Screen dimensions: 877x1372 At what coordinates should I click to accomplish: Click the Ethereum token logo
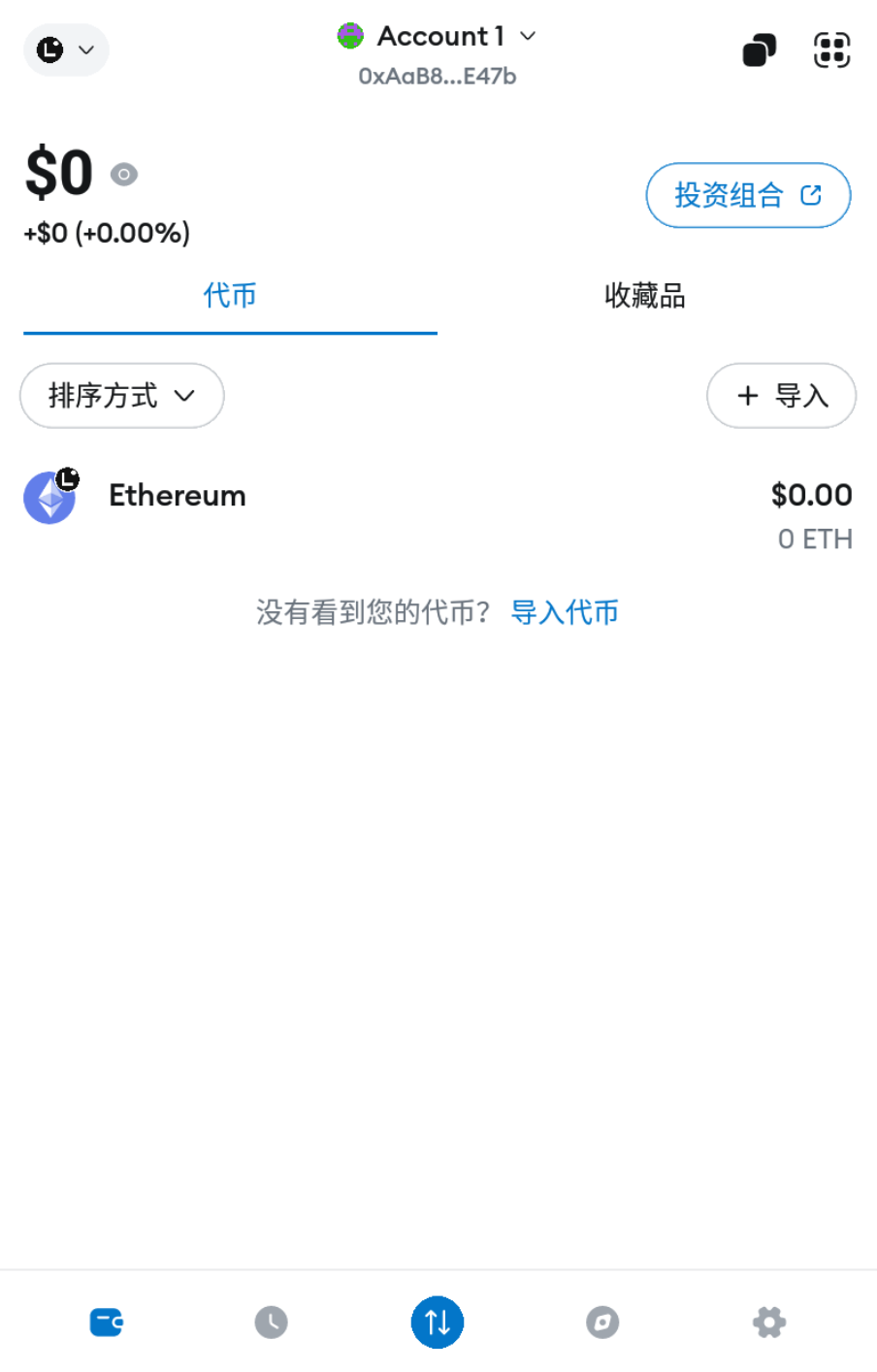click(49, 497)
